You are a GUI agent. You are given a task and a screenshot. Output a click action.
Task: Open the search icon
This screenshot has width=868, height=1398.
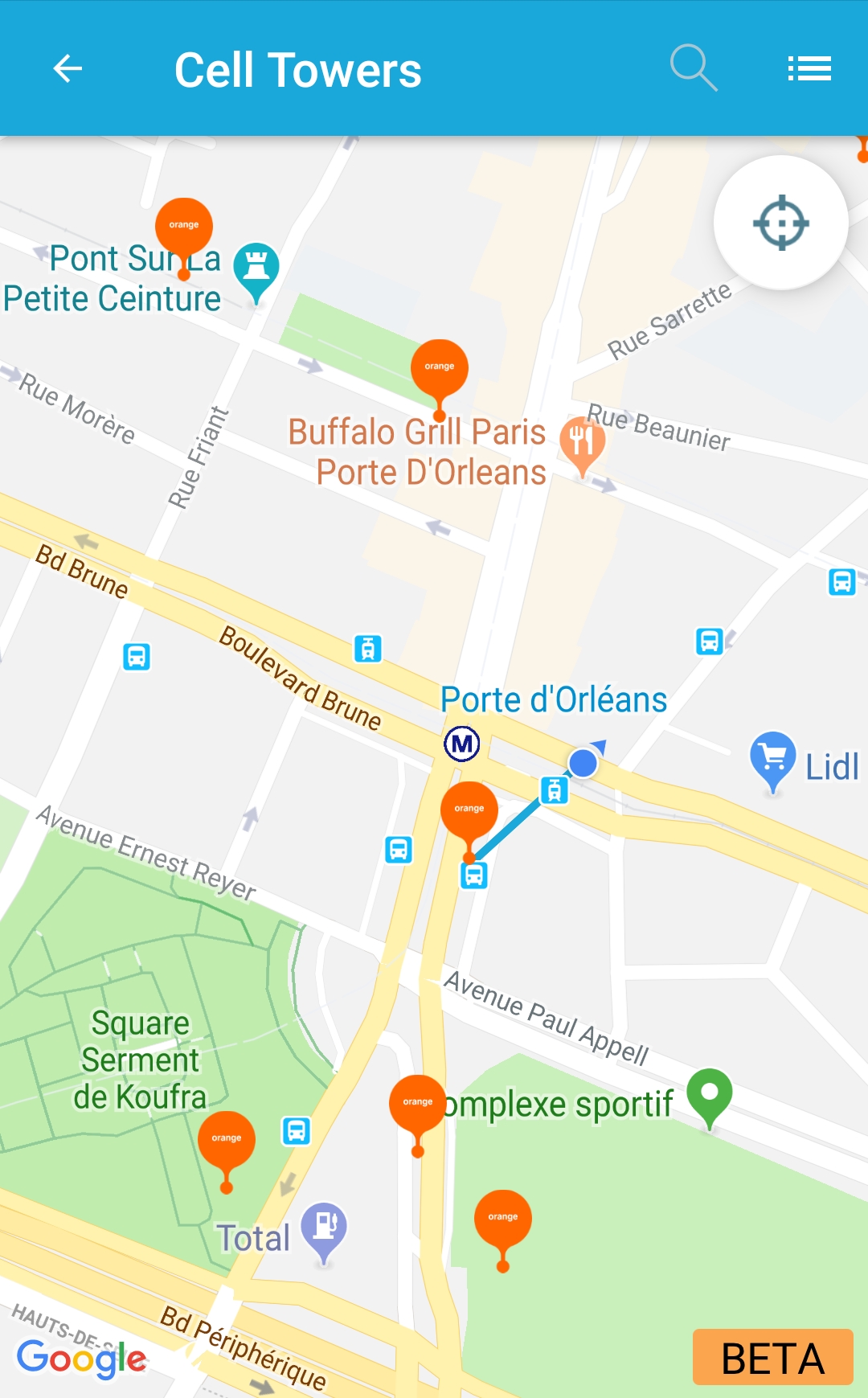pyautogui.click(x=693, y=68)
